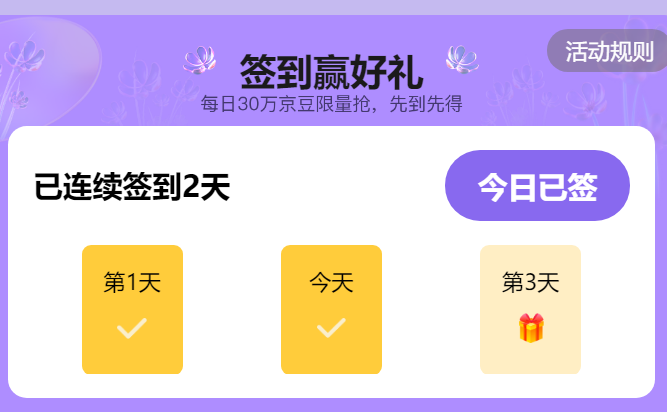This screenshot has width=667, height=412.
Task: Select the 第1天 sign-in card
Action: [132, 309]
